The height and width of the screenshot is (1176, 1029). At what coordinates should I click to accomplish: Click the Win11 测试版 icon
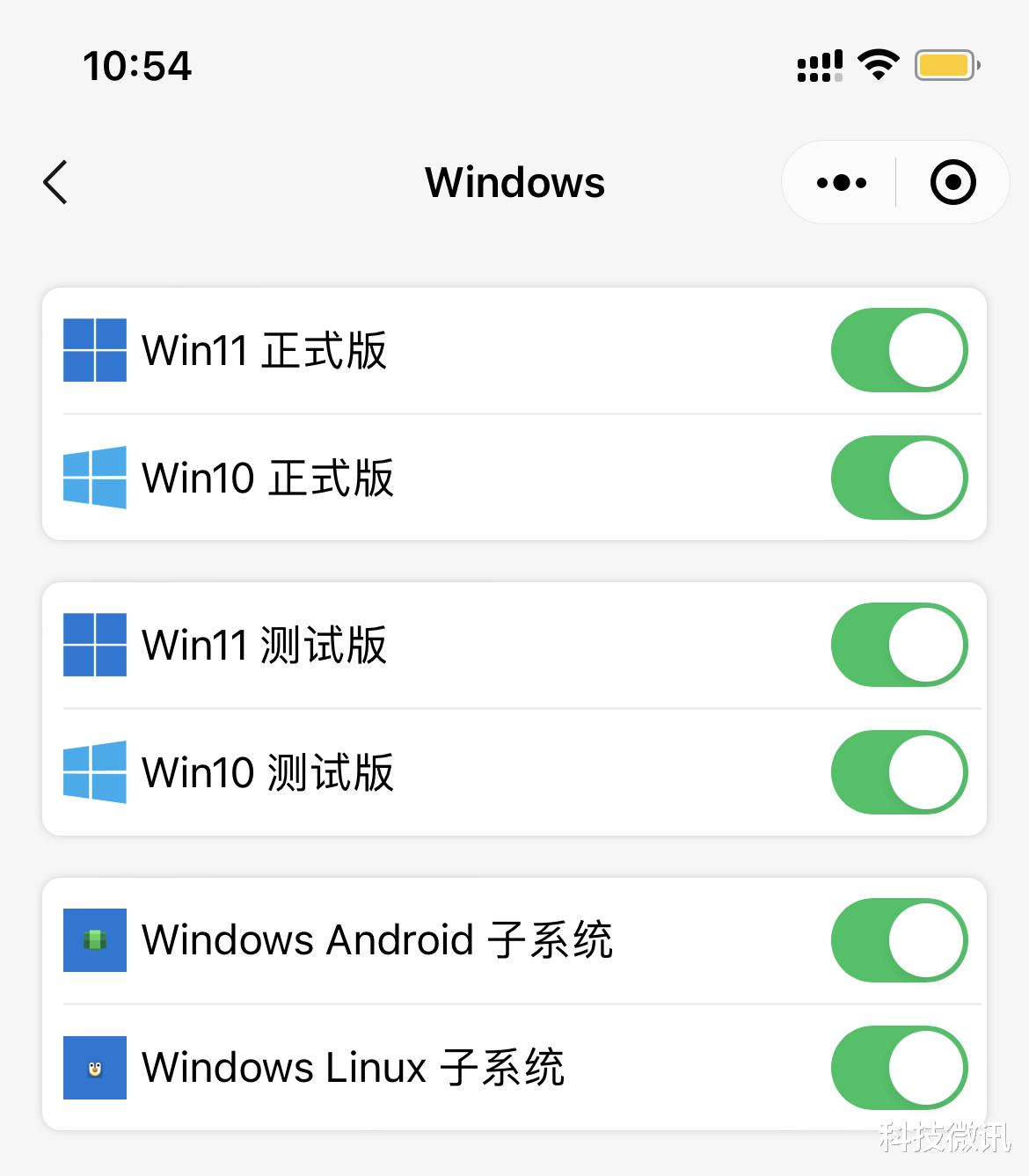93,645
